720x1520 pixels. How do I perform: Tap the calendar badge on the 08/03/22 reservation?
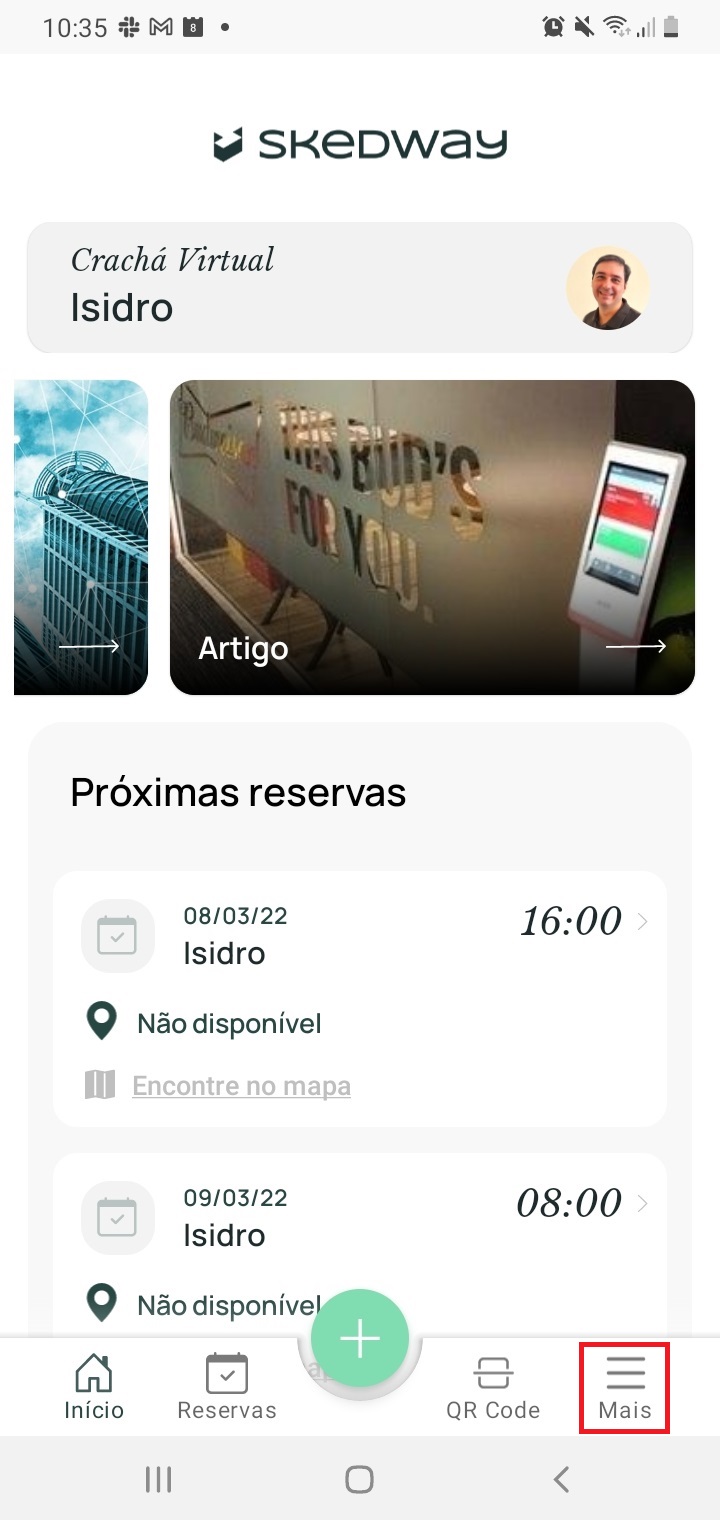[x=117, y=935]
